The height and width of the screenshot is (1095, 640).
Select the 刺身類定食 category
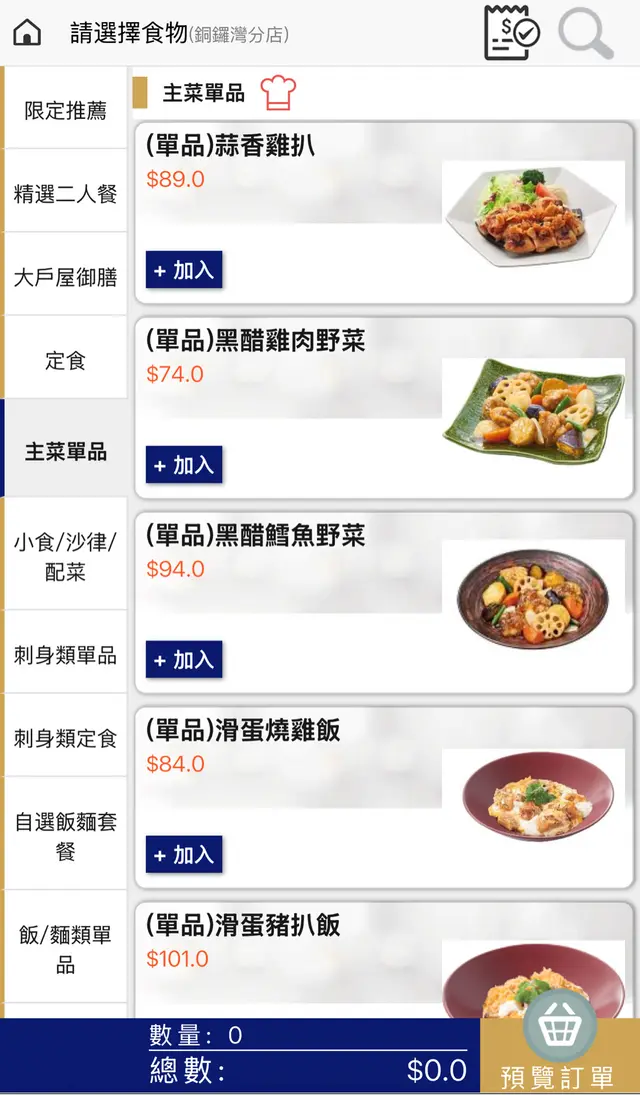pos(66,738)
